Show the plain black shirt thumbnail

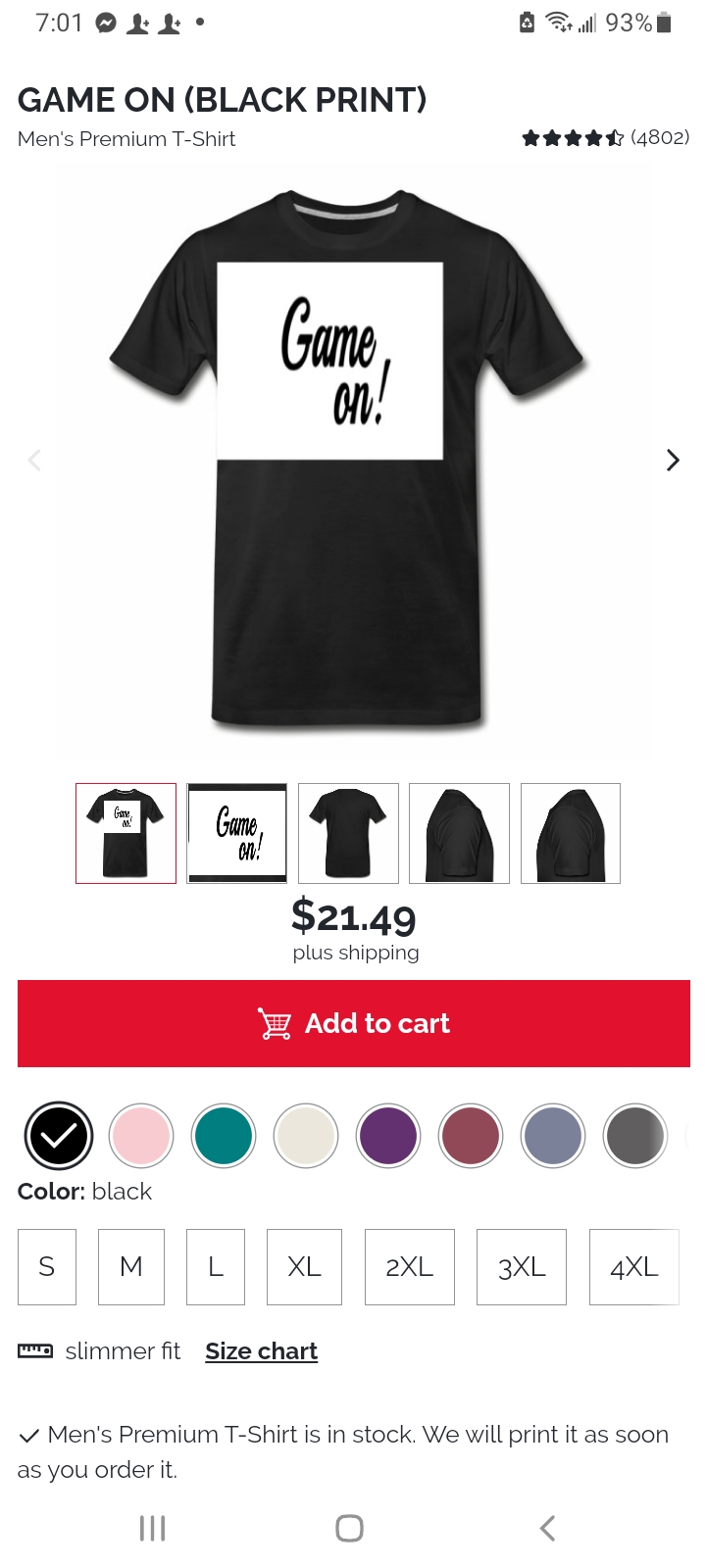(x=348, y=833)
